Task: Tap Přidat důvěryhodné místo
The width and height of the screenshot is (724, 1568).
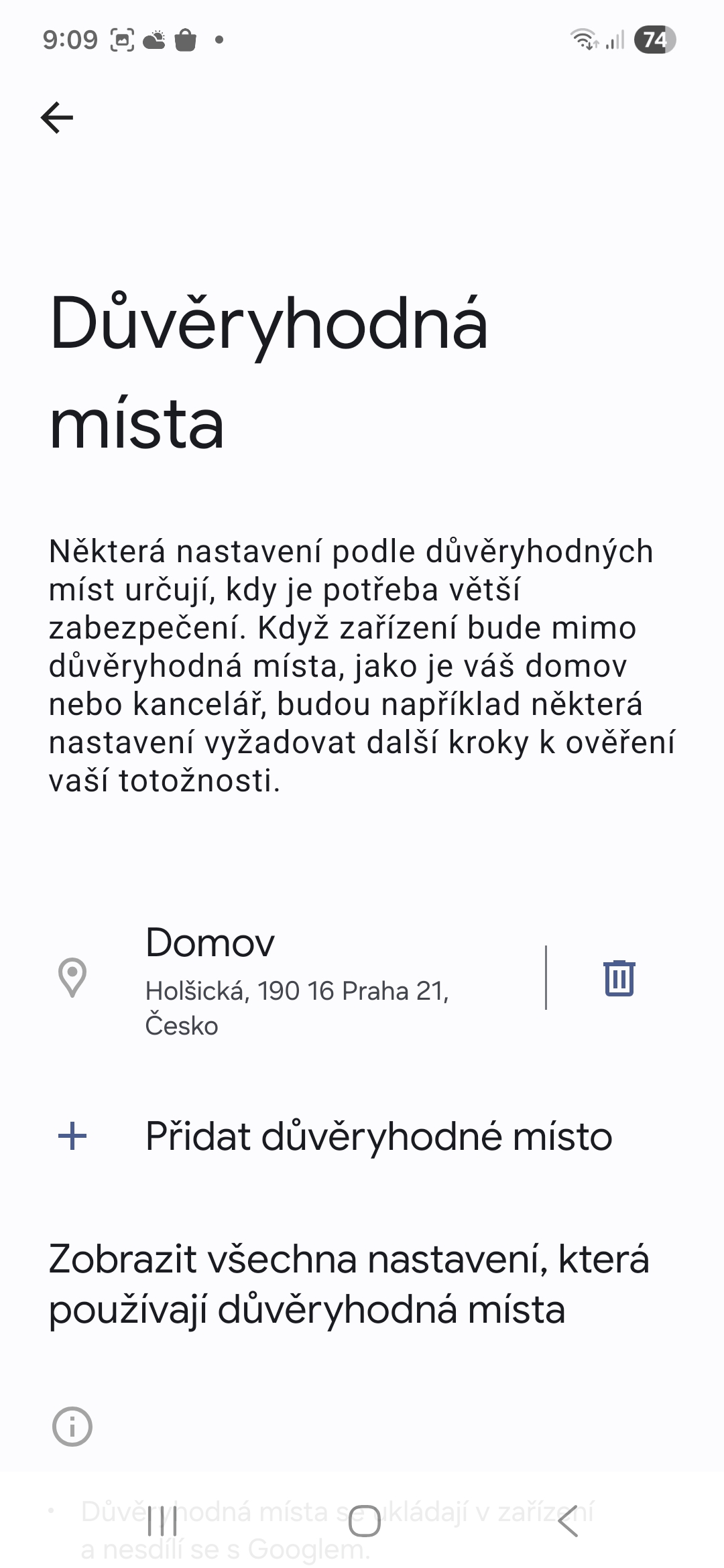Action: (x=378, y=1136)
